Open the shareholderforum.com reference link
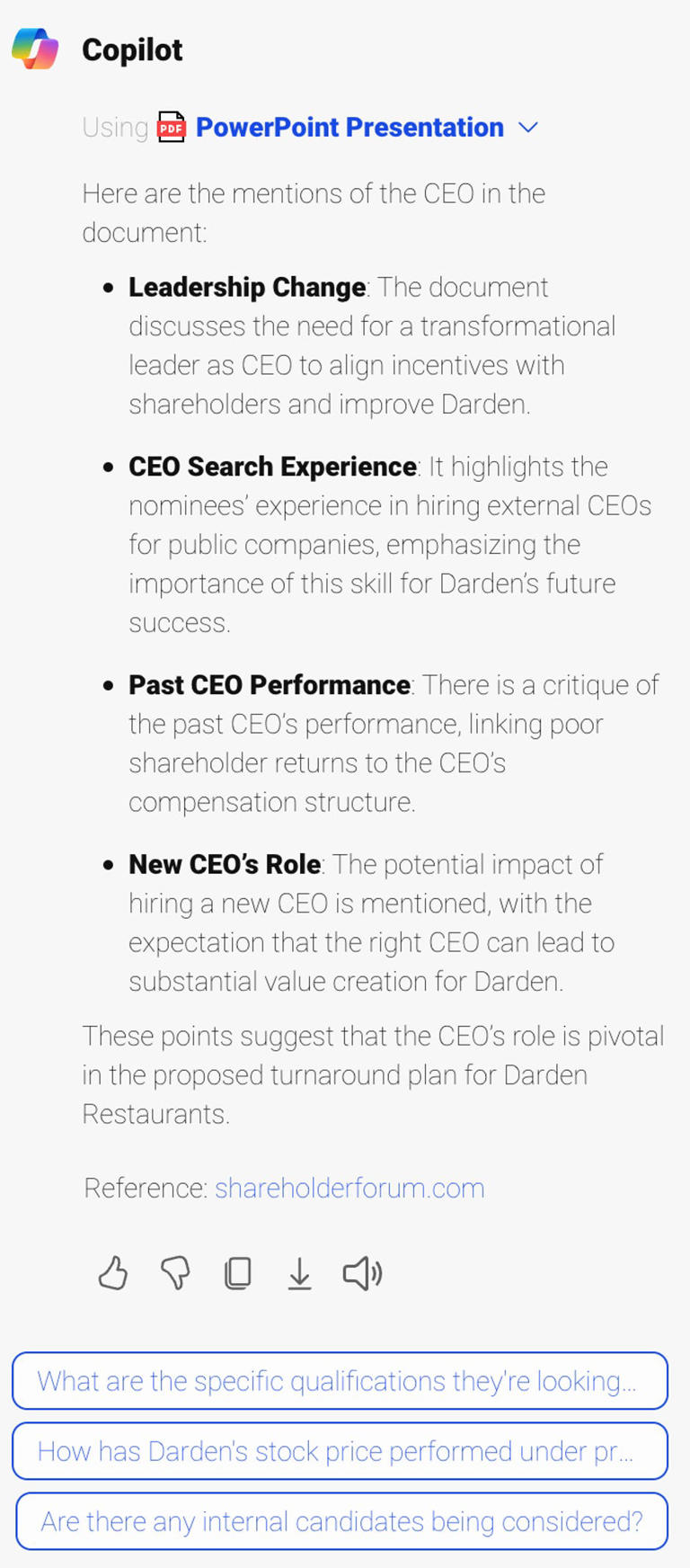Viewport: 690px width, 1568px height. point(349,1188)
